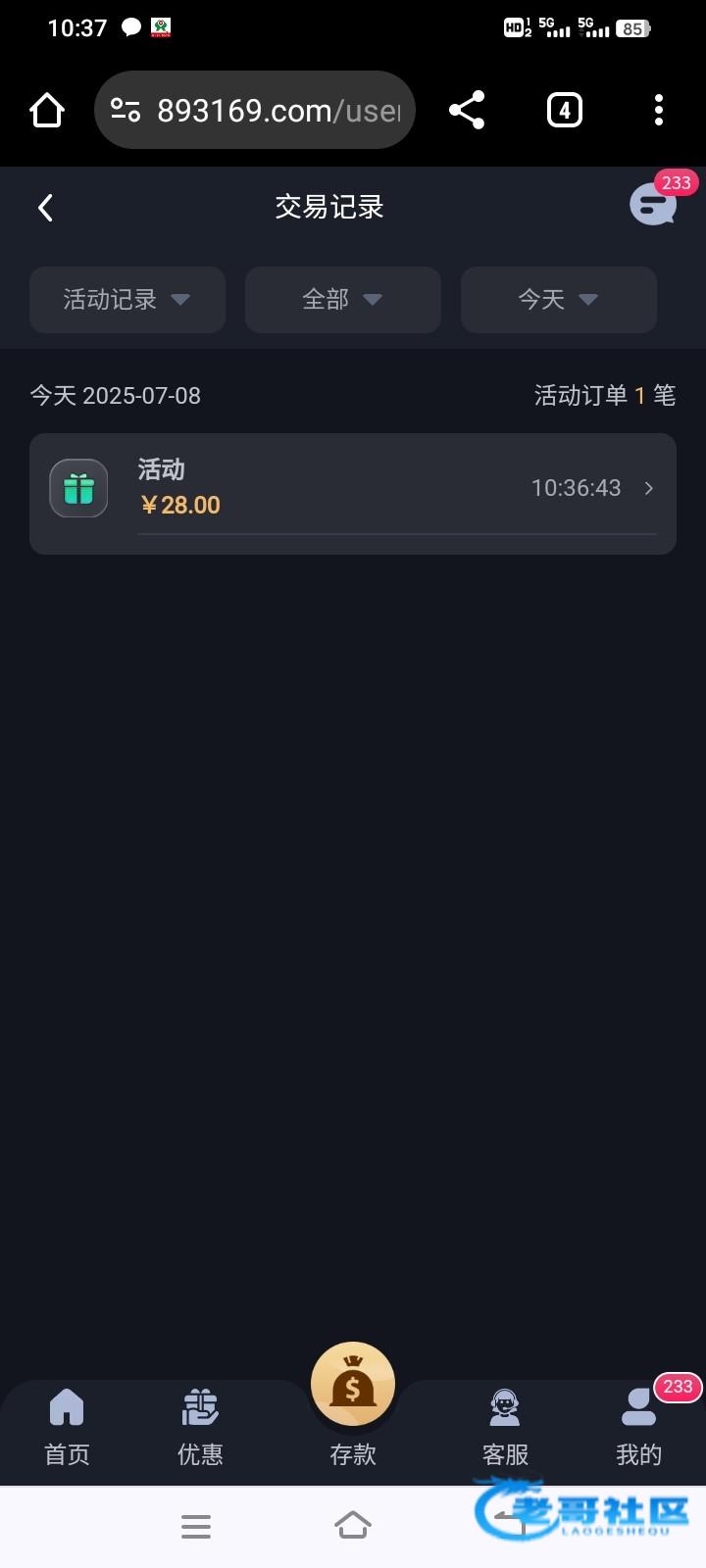Go back from 交易记录 page
Viewport: 706px width, 1568px height.
tap(45, 208)
